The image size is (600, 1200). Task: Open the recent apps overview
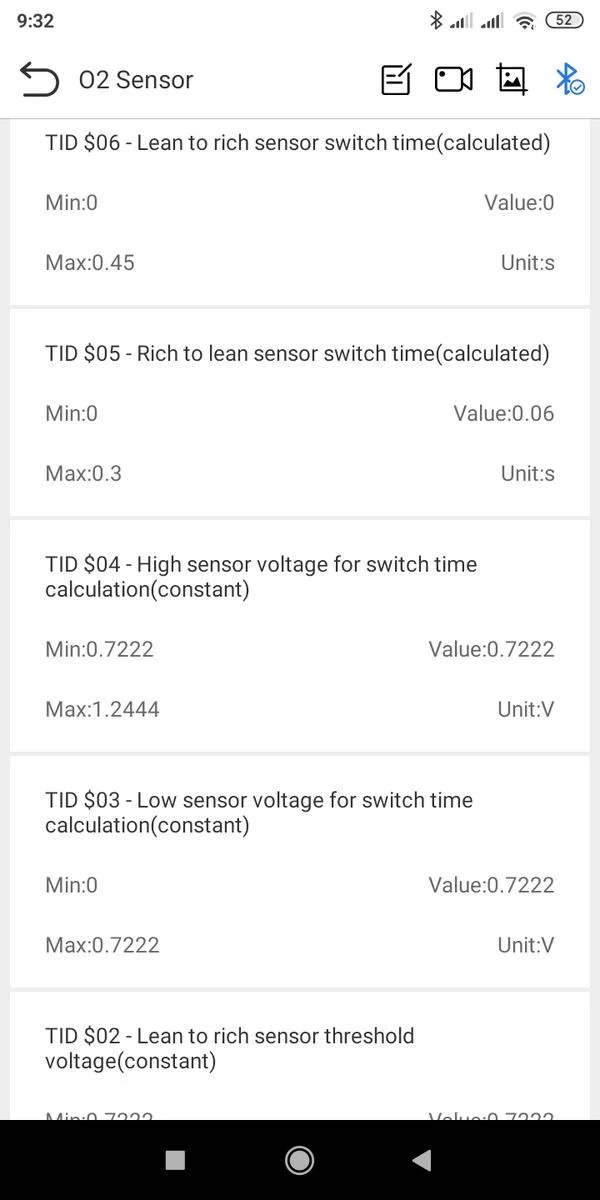coord(175,1160)
